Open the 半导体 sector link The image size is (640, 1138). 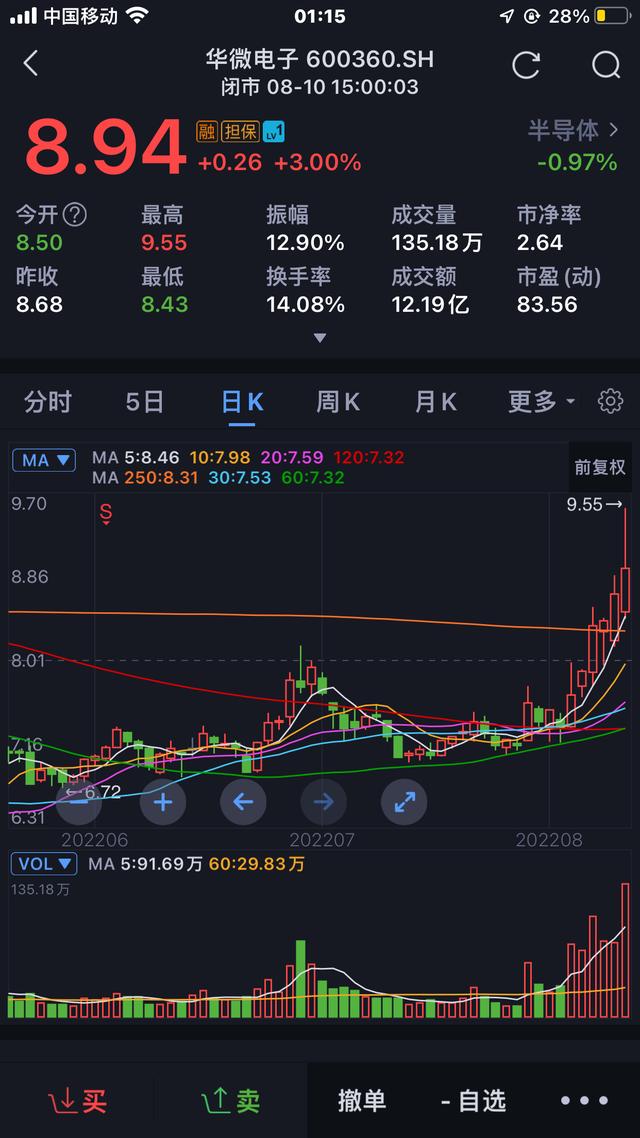pos(573,131)
